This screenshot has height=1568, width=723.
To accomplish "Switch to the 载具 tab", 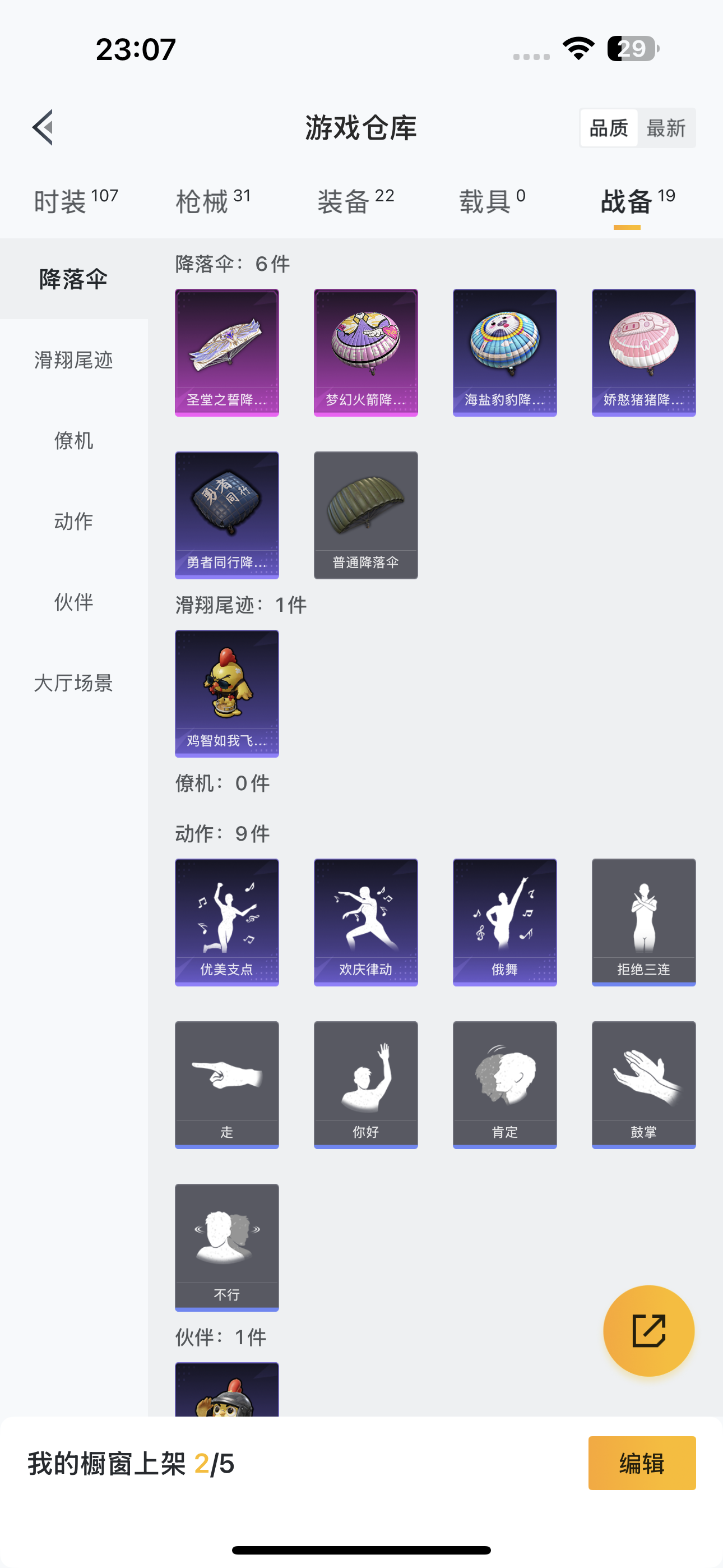I will click(492, 201).
